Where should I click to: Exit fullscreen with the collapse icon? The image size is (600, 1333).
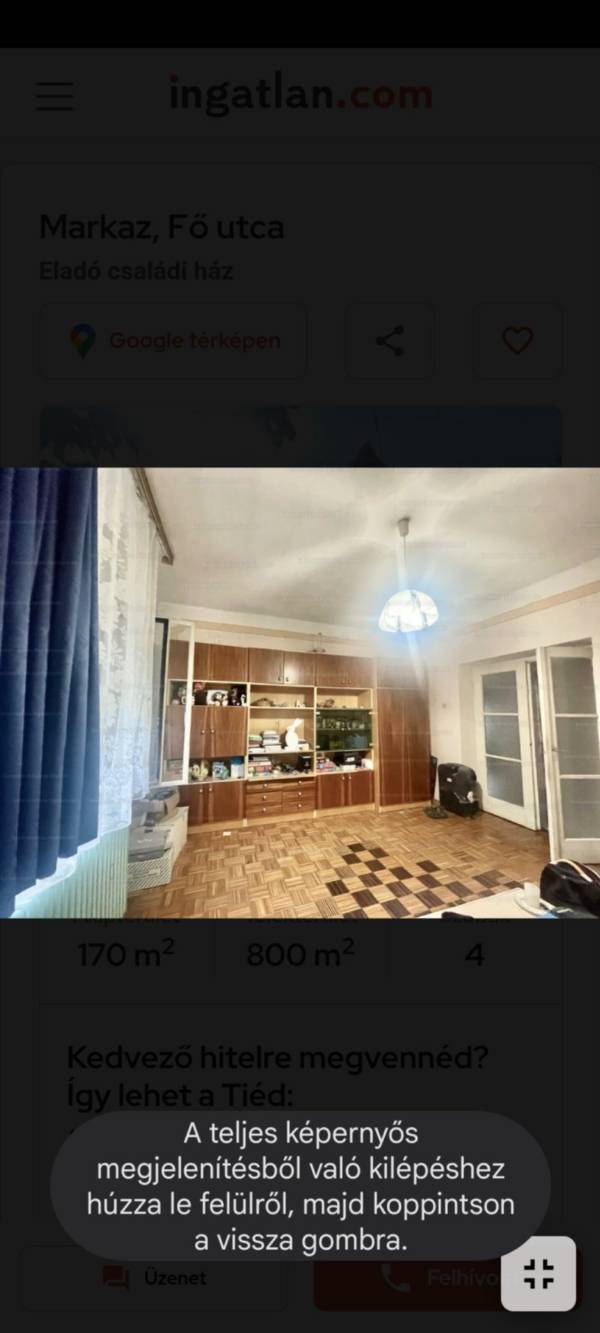point(538,1273)
